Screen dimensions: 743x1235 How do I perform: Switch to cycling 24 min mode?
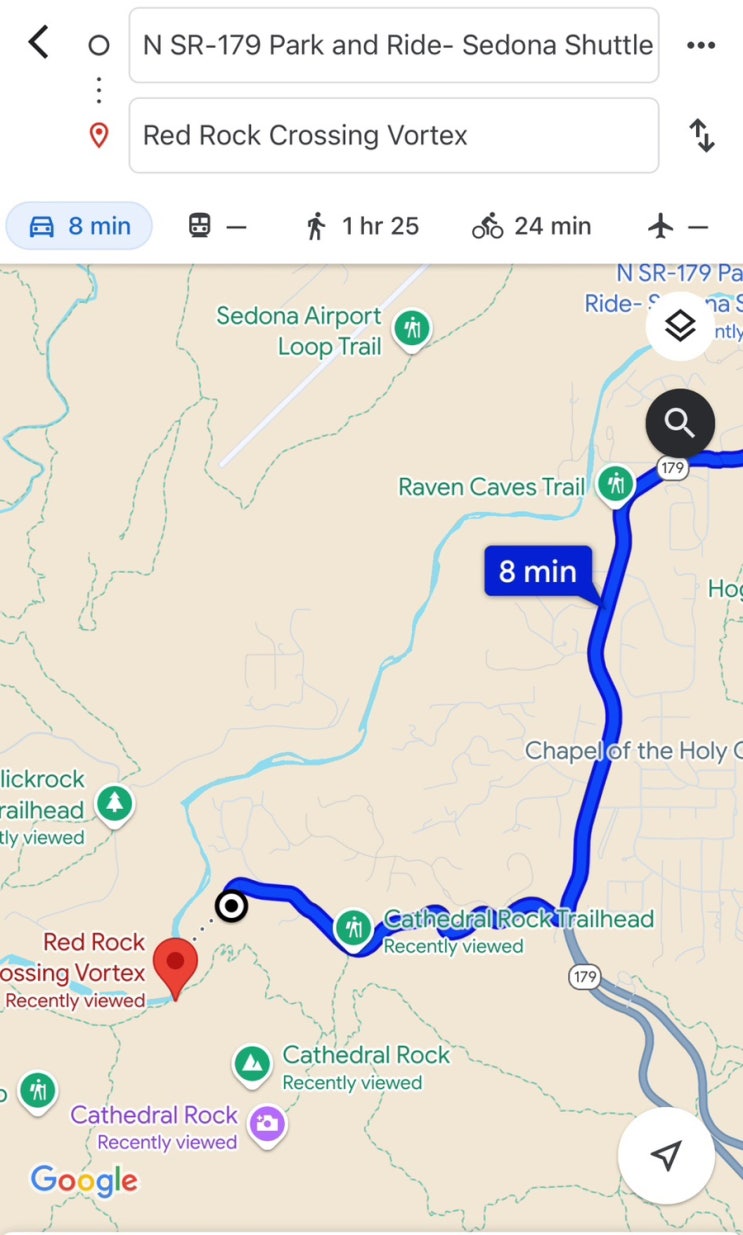532,226
